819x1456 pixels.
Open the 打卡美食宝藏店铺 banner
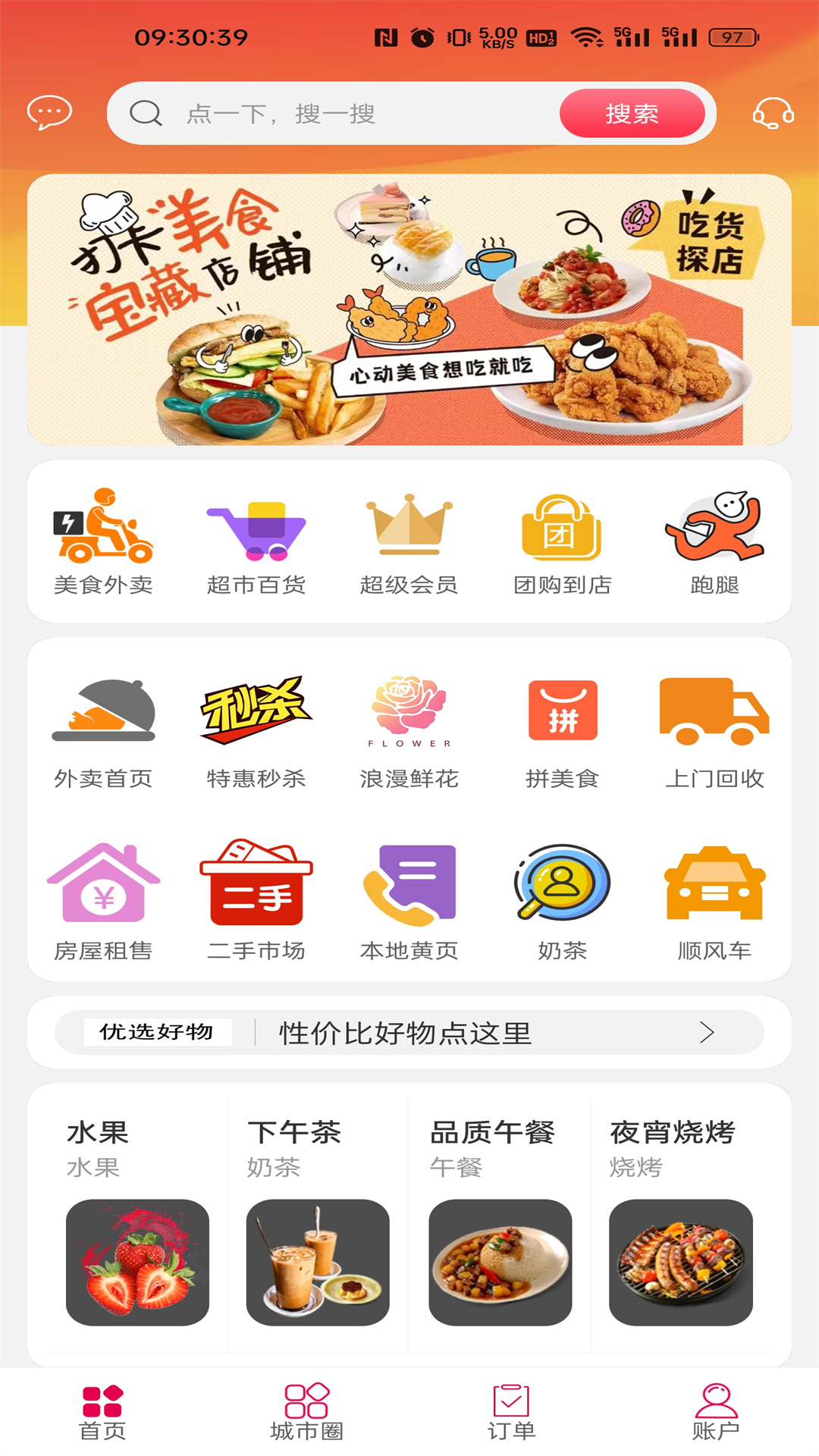pyautogui.click(x=409, y=309)
